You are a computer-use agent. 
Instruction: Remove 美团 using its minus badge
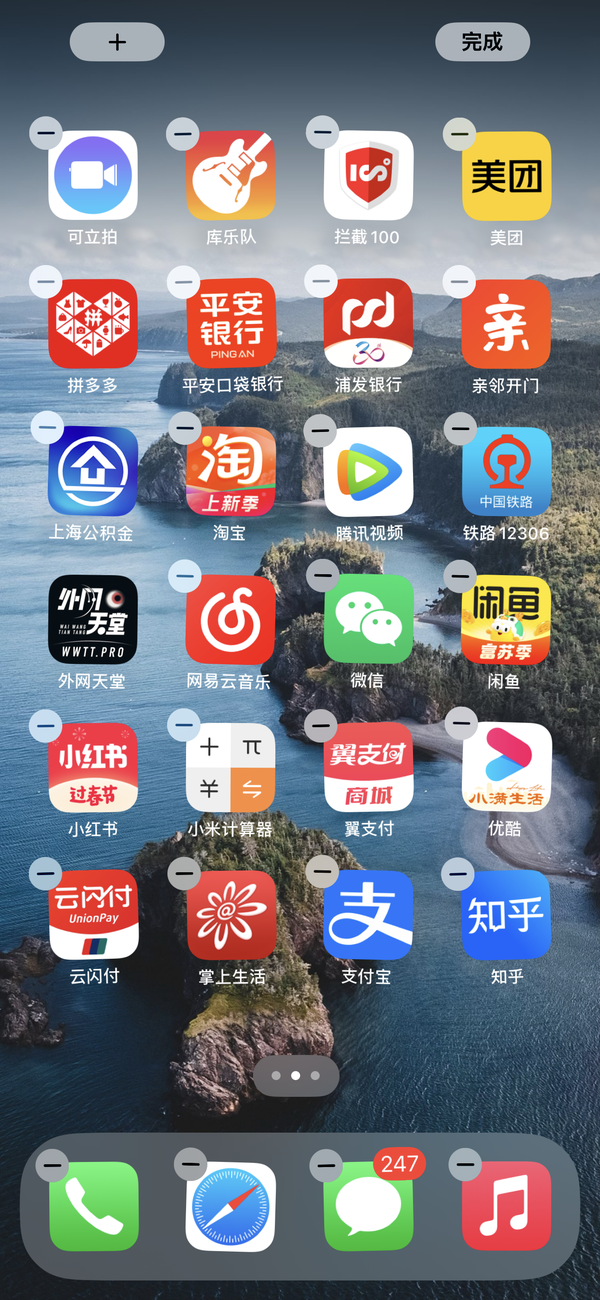(x=459, y=134)
